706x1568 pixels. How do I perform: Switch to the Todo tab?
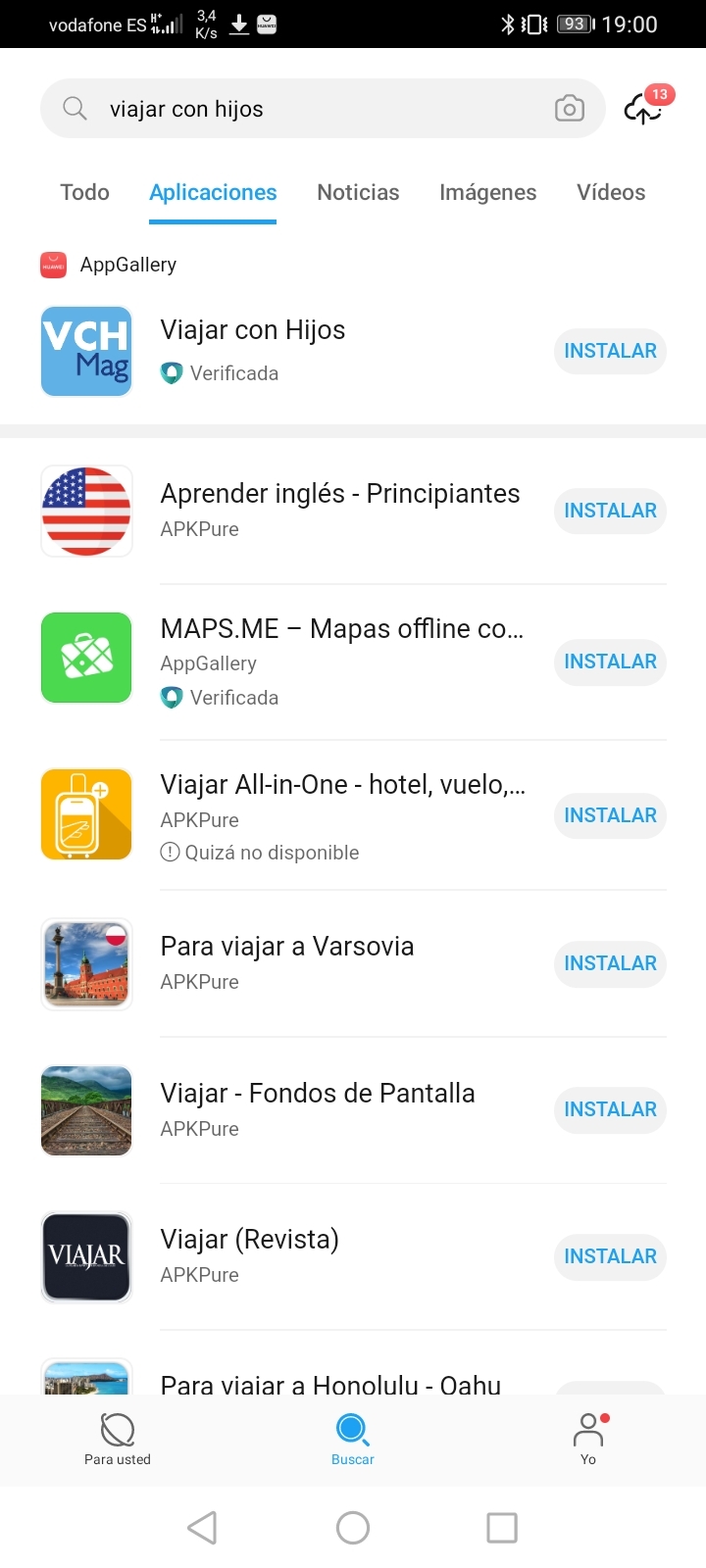tap(84, 192)
